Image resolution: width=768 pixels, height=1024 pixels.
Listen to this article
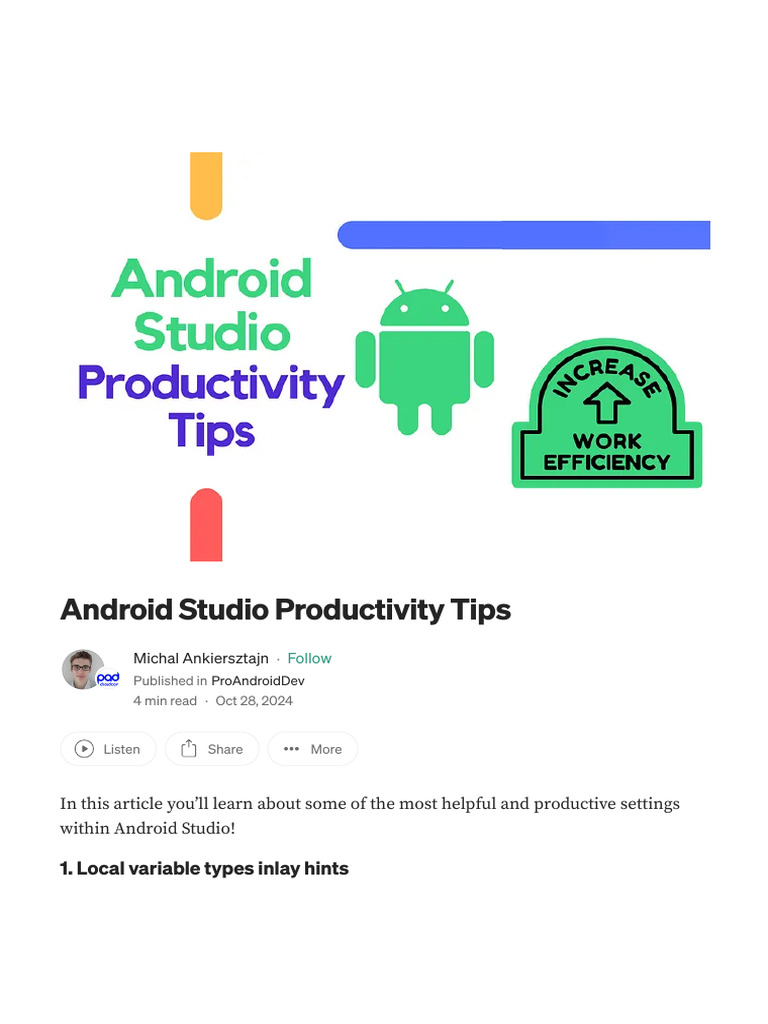108,748
